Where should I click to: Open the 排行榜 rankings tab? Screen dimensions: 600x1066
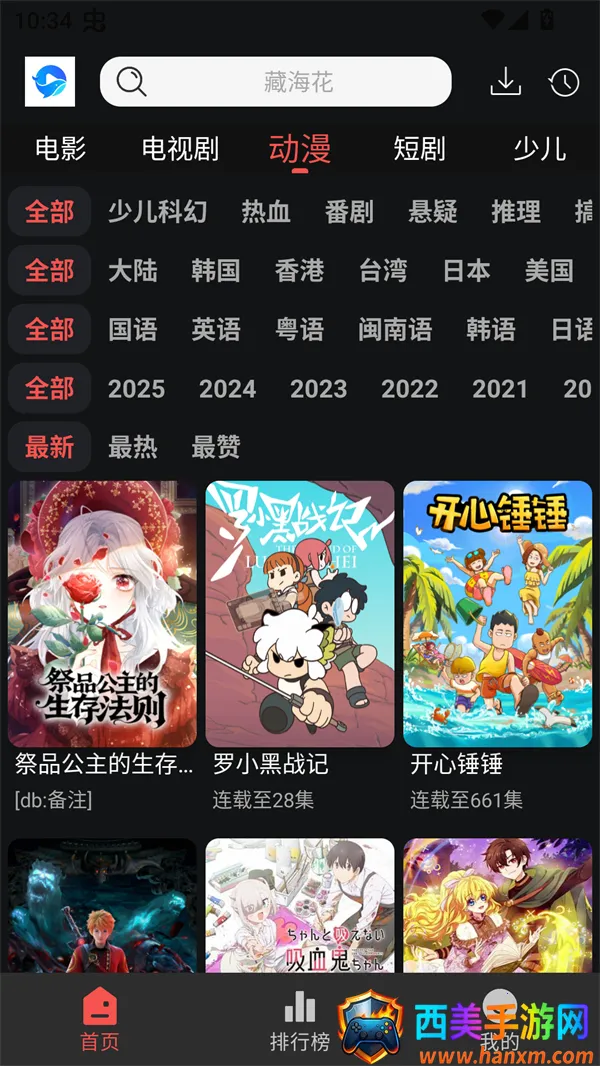pyautogui.click(x=300, y=1018)
